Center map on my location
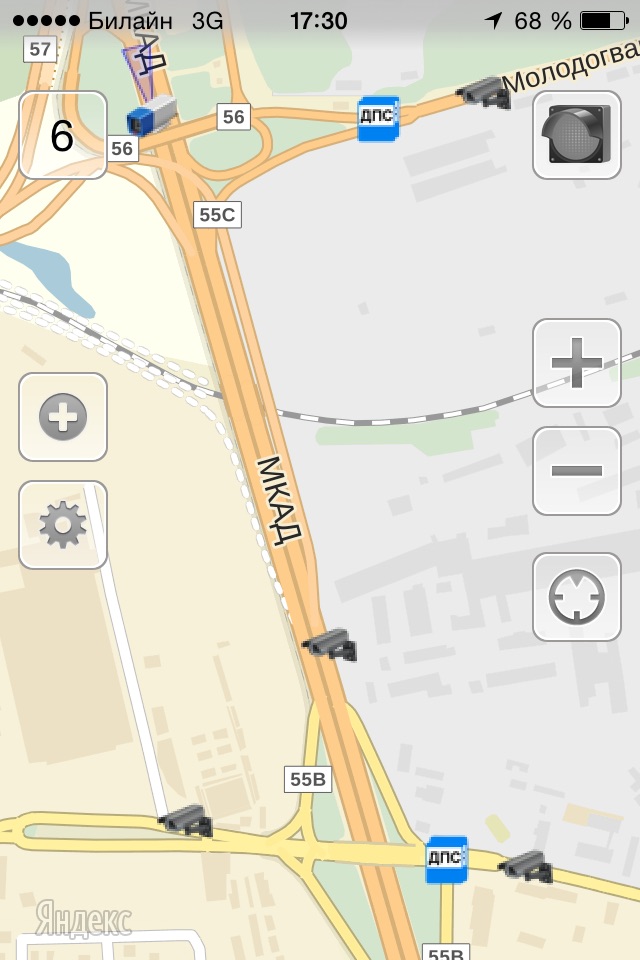Viewport: 640px width, 960px height. pyautogui.click(x=576, y=597)
